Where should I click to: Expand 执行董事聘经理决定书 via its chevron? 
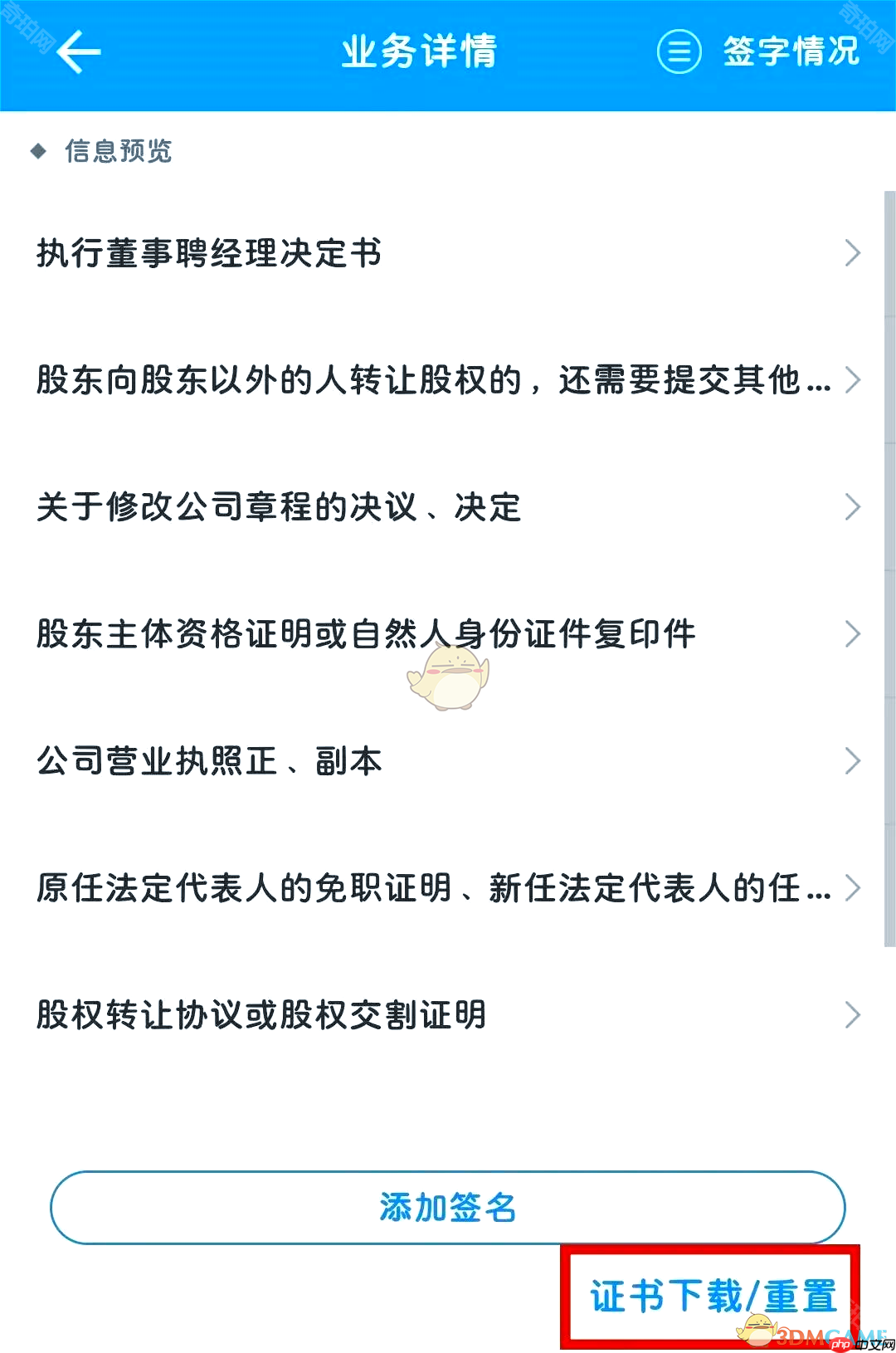point(853,253)
